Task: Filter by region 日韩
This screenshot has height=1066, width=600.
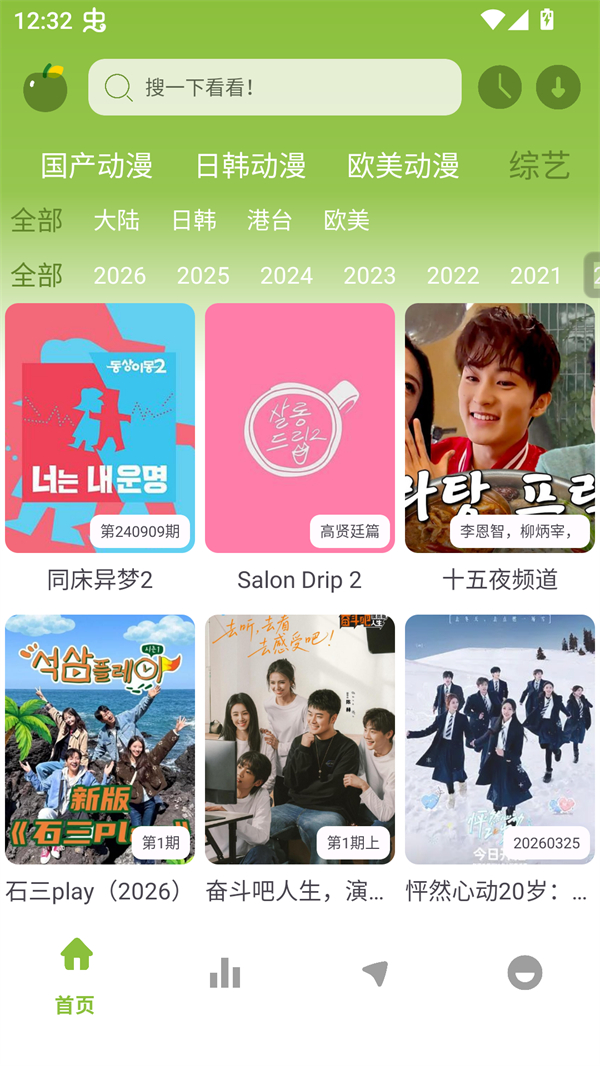Action: coord(193,220)
